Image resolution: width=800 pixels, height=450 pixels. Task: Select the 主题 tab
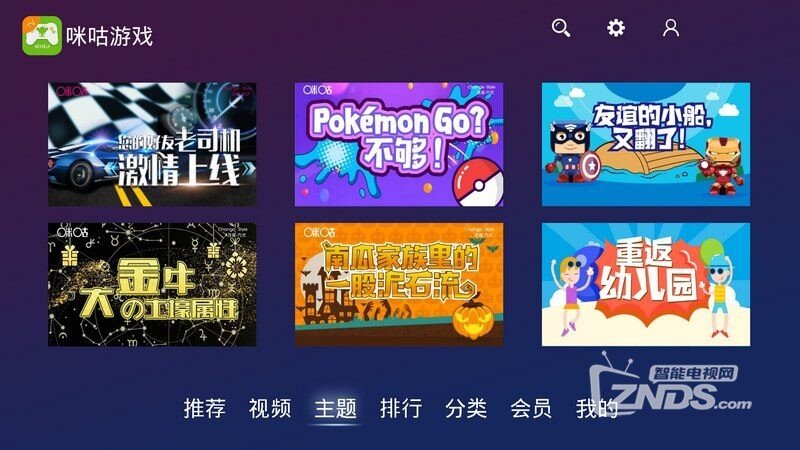tap(335, 408)
